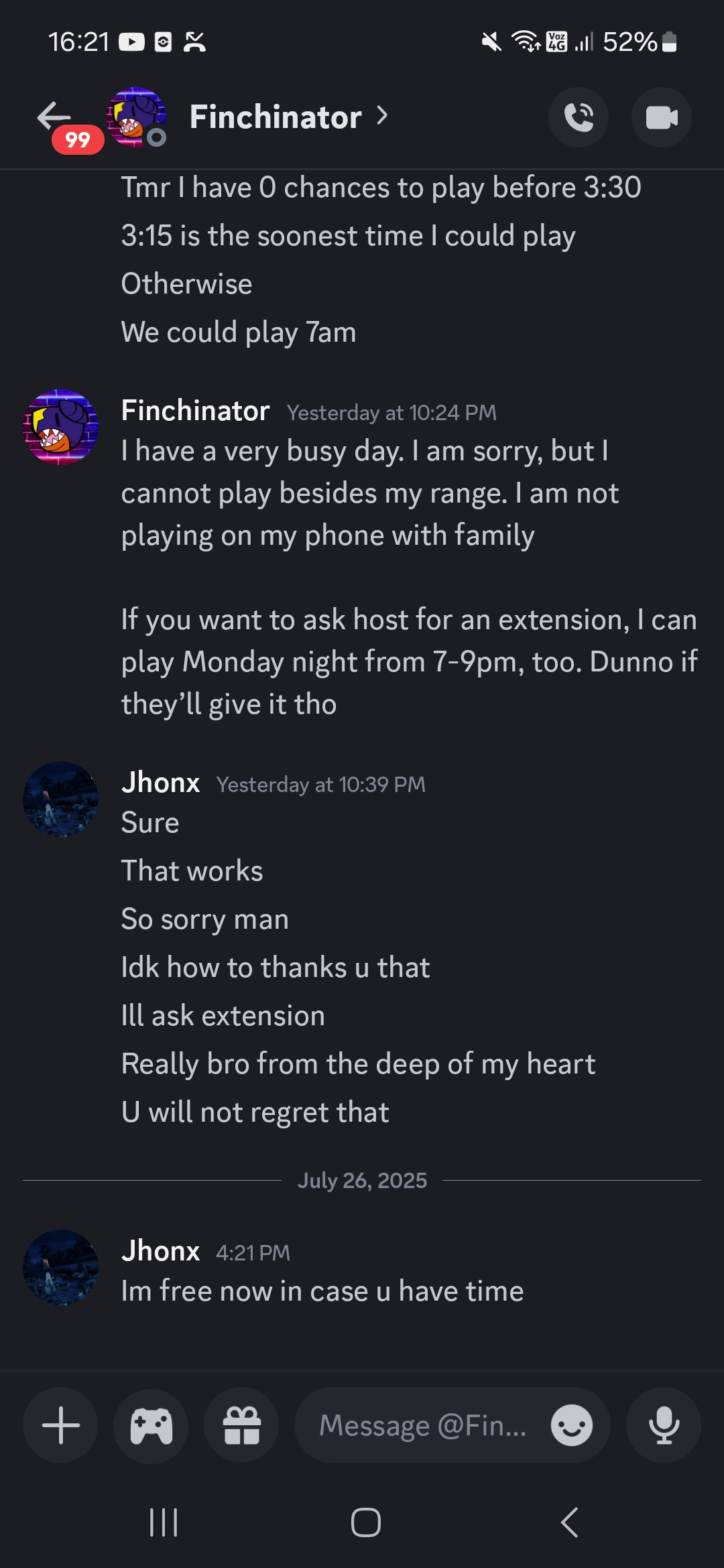View Jhonx's avatar beside the 10:39 PM message
This screenshot has width=724, height=1568.
pyautogui.click(x=61, y=799)
